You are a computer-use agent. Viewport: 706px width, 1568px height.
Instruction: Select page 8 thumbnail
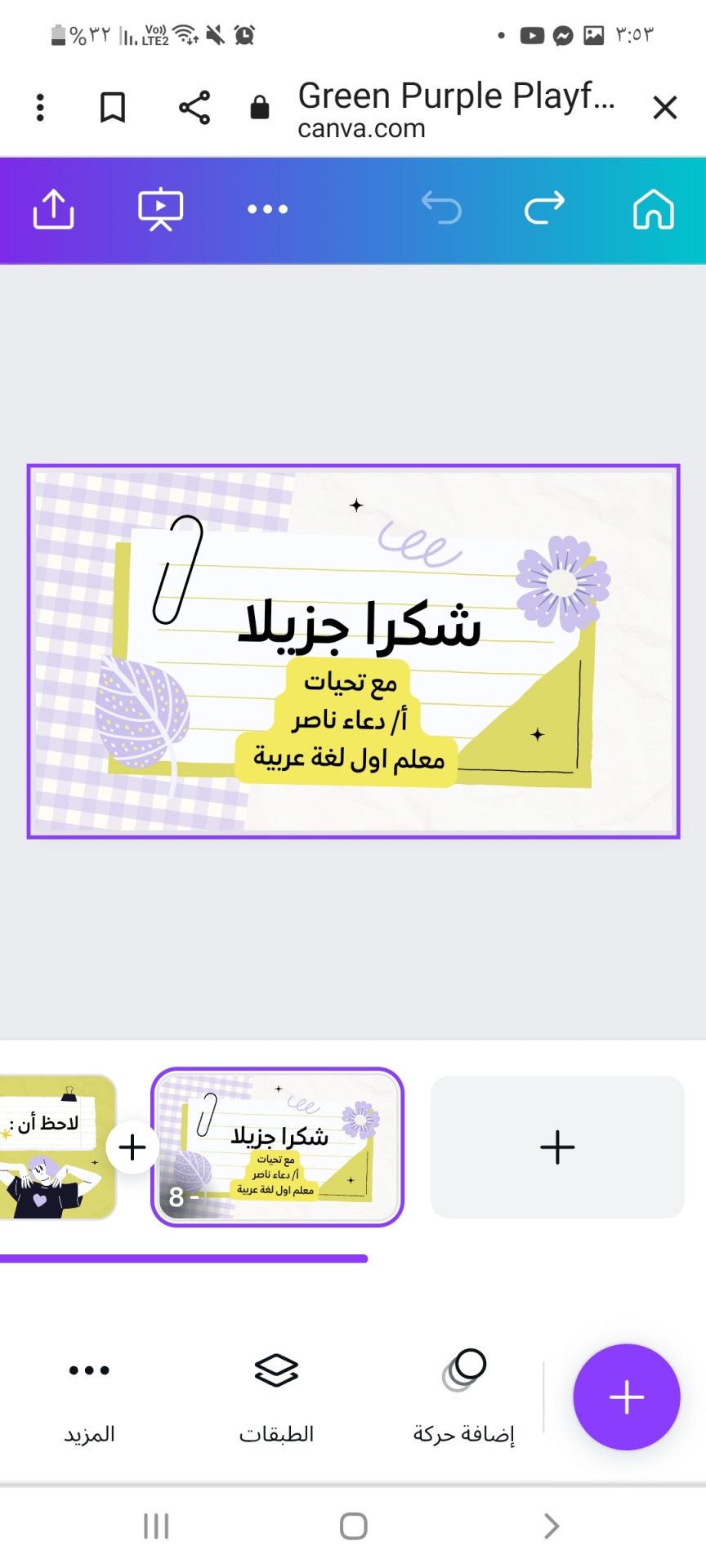277,1147
